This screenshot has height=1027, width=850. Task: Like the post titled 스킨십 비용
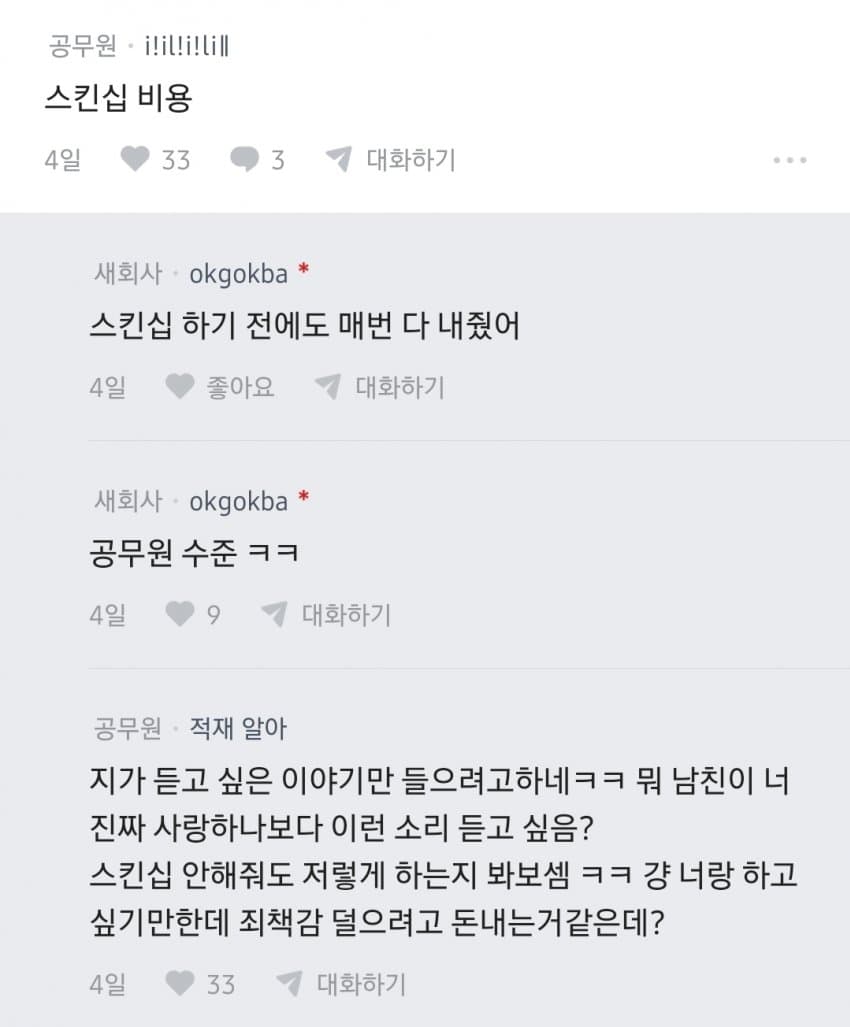pos(135,159)
